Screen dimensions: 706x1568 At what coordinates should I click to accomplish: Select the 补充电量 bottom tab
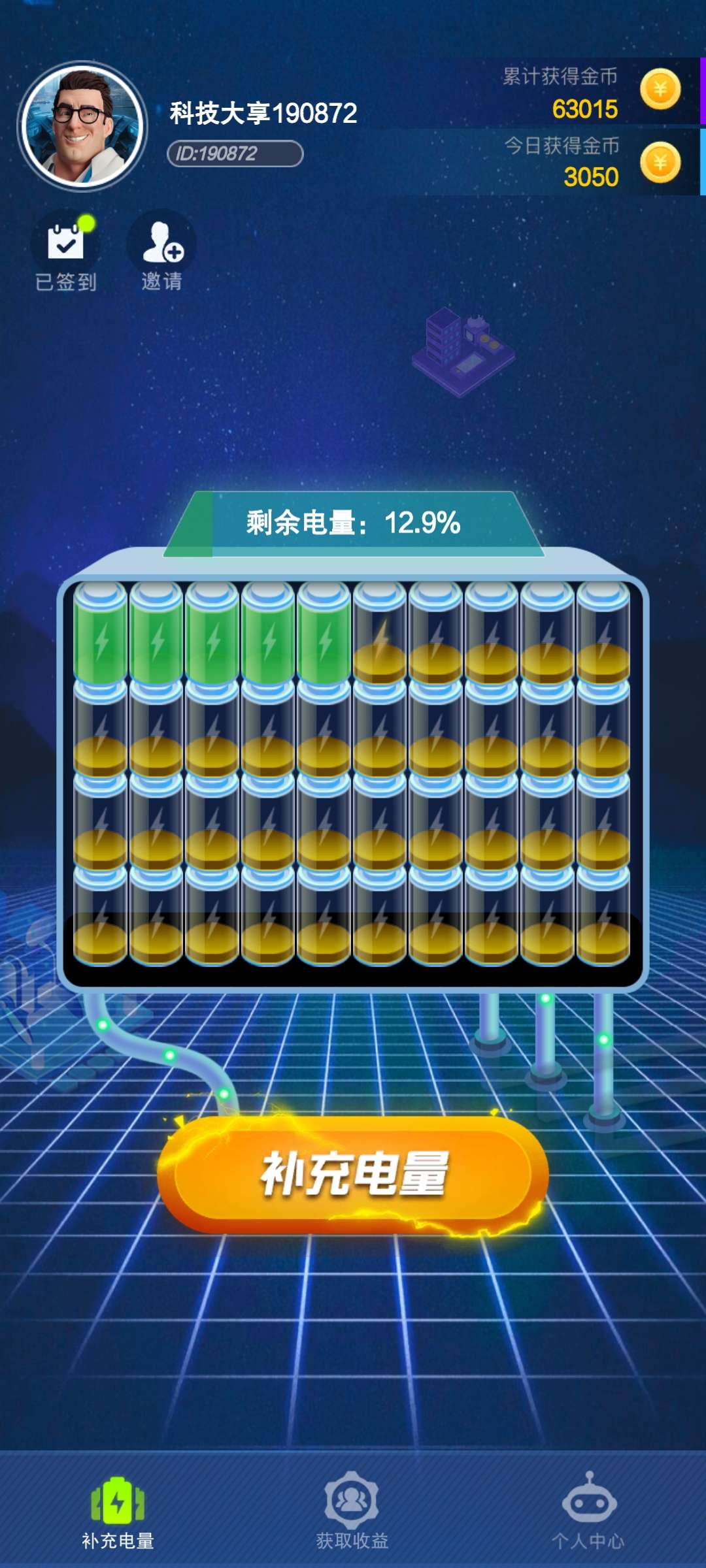coord(118,1511)
